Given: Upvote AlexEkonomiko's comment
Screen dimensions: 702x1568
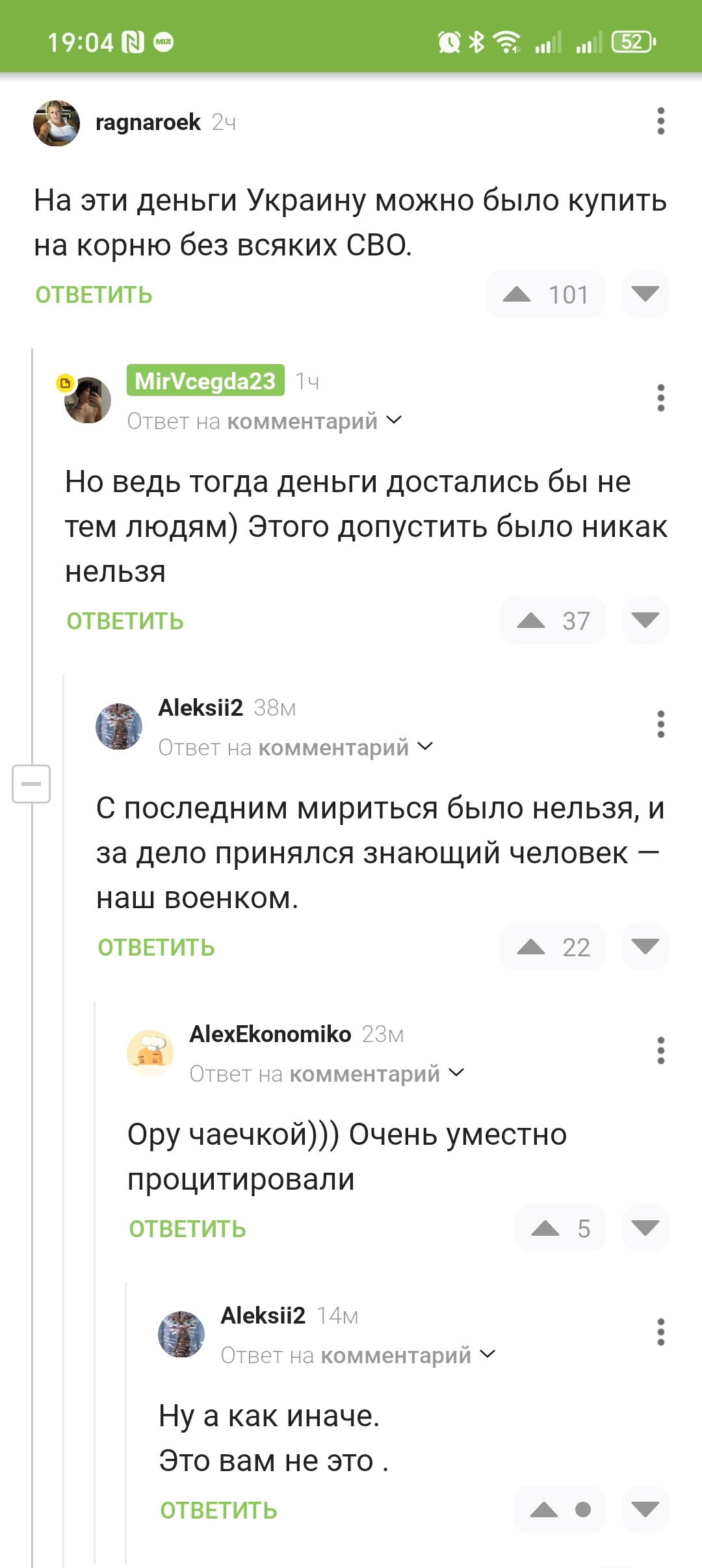Looking at the screenshot, I should 546,1229.
